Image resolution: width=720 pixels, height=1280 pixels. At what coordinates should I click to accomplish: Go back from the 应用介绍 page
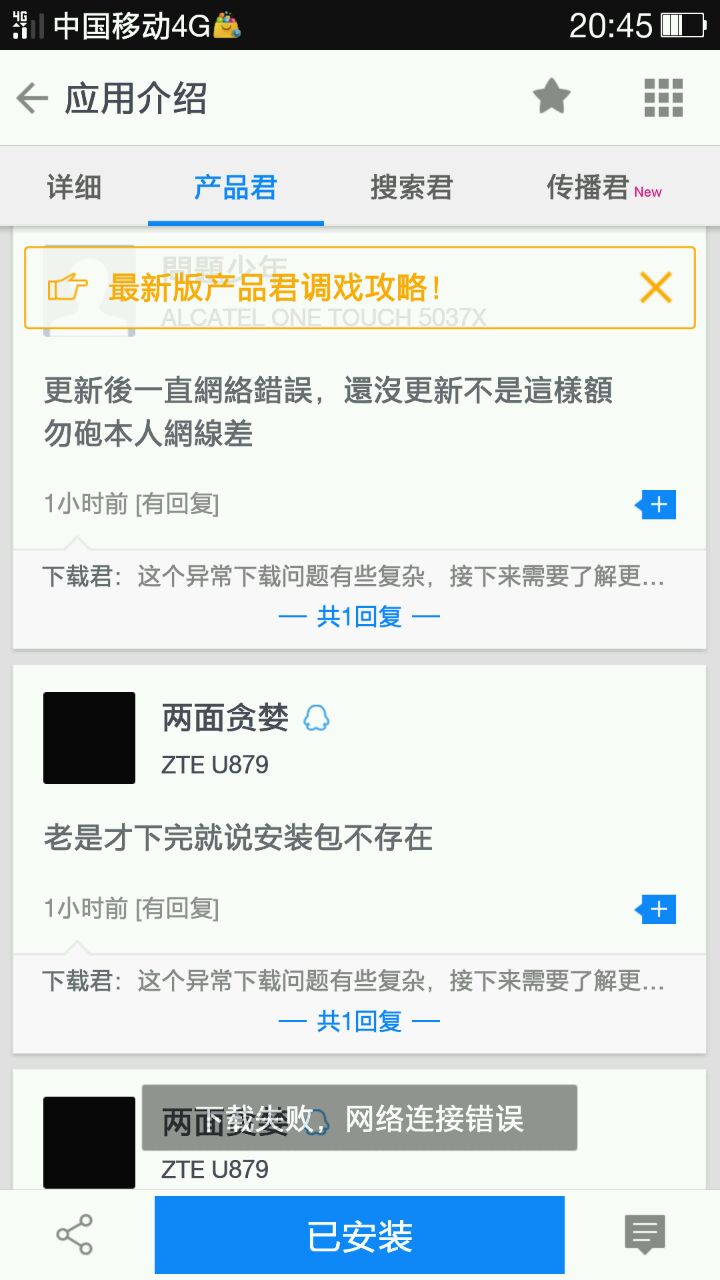(x=32, y=98)
